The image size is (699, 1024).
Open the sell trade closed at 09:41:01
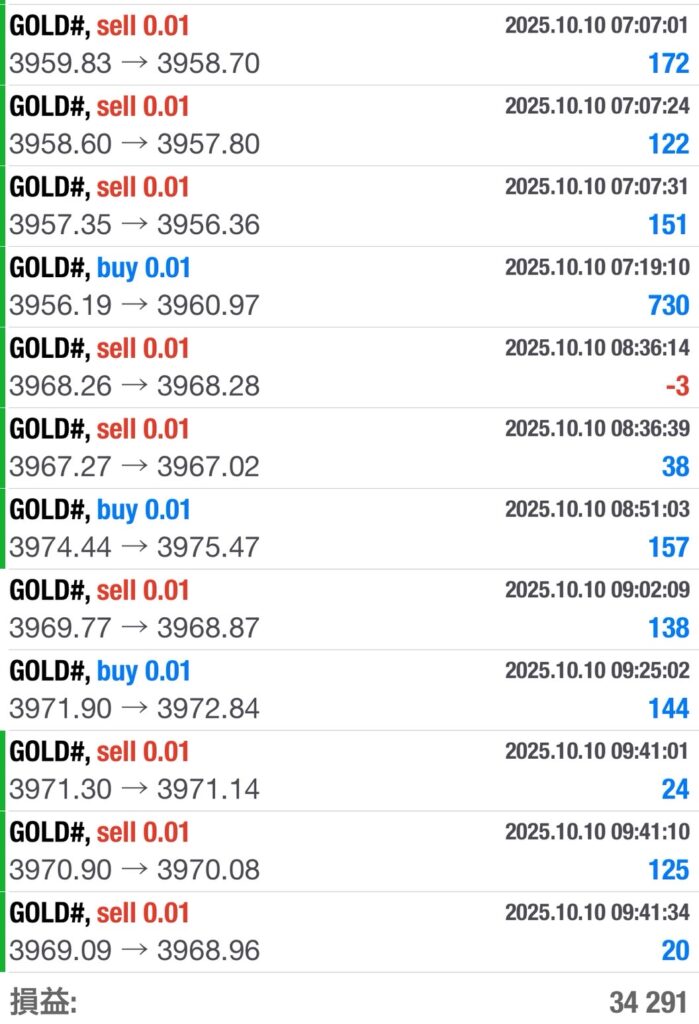coord(349,771)
